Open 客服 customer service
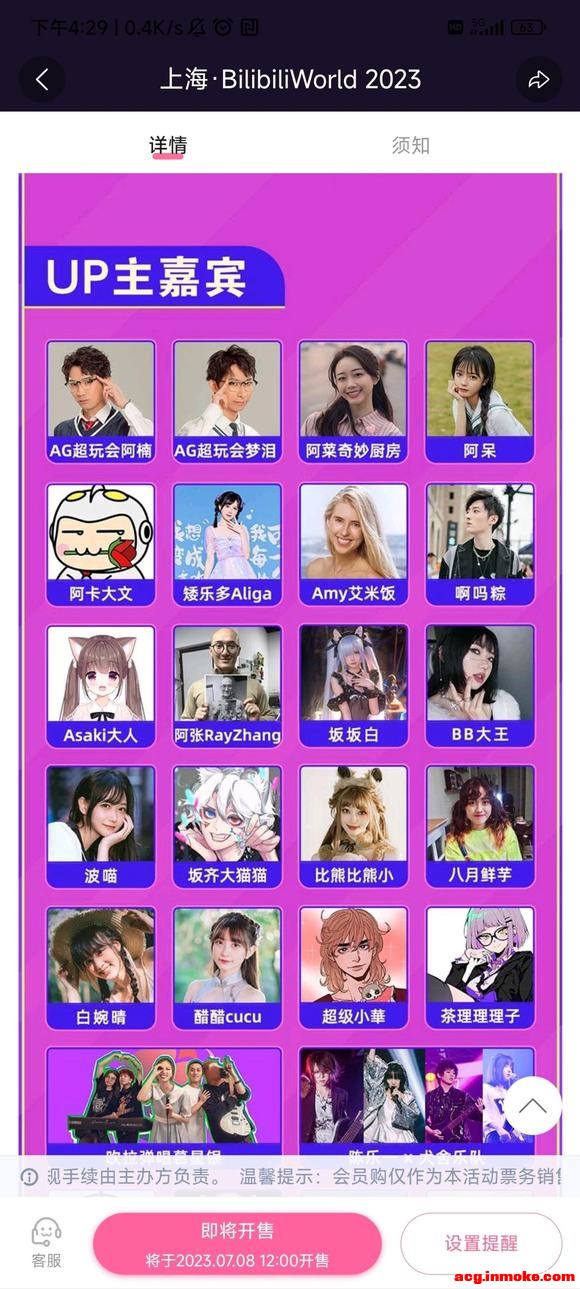Viewport: 580px width, 1289px height. [x=46, y=1243]
